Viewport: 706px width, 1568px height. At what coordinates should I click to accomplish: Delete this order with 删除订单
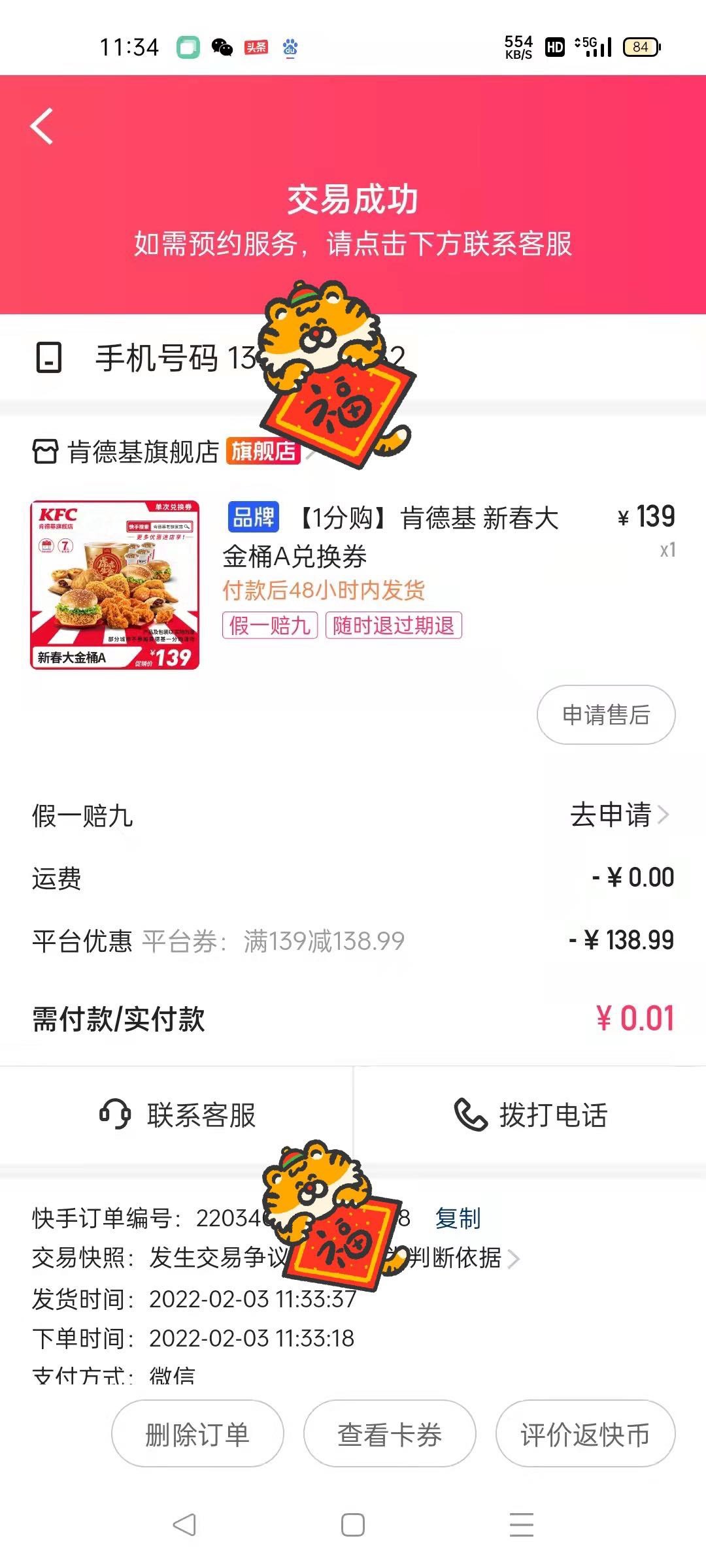pyautogui.click(x=197, y=1435)
